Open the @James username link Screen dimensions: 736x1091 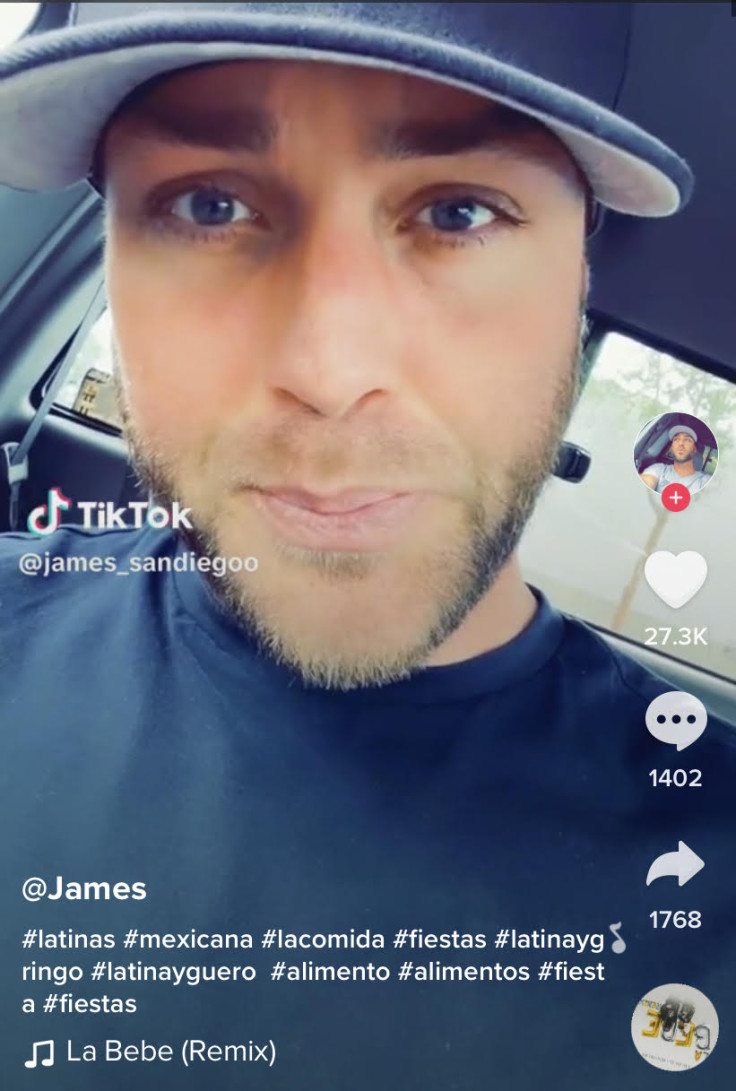coord(84,888)
